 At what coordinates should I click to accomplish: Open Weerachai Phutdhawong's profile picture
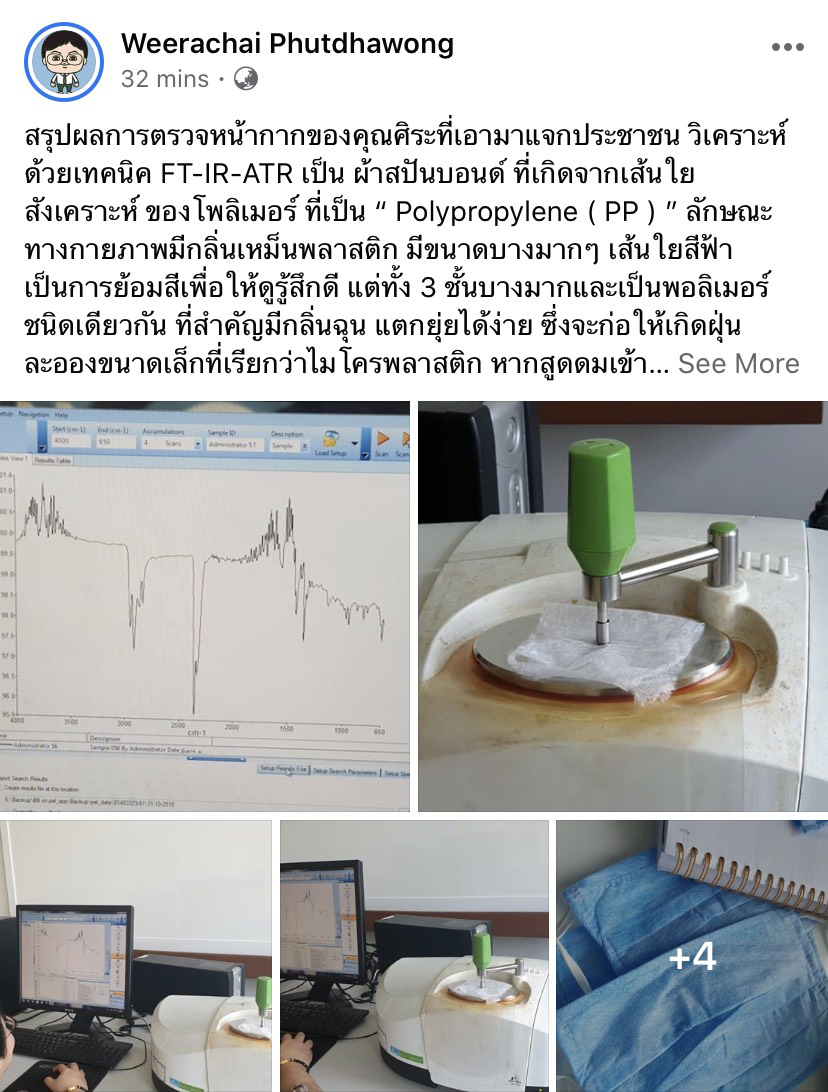click(x=64, y=61)
